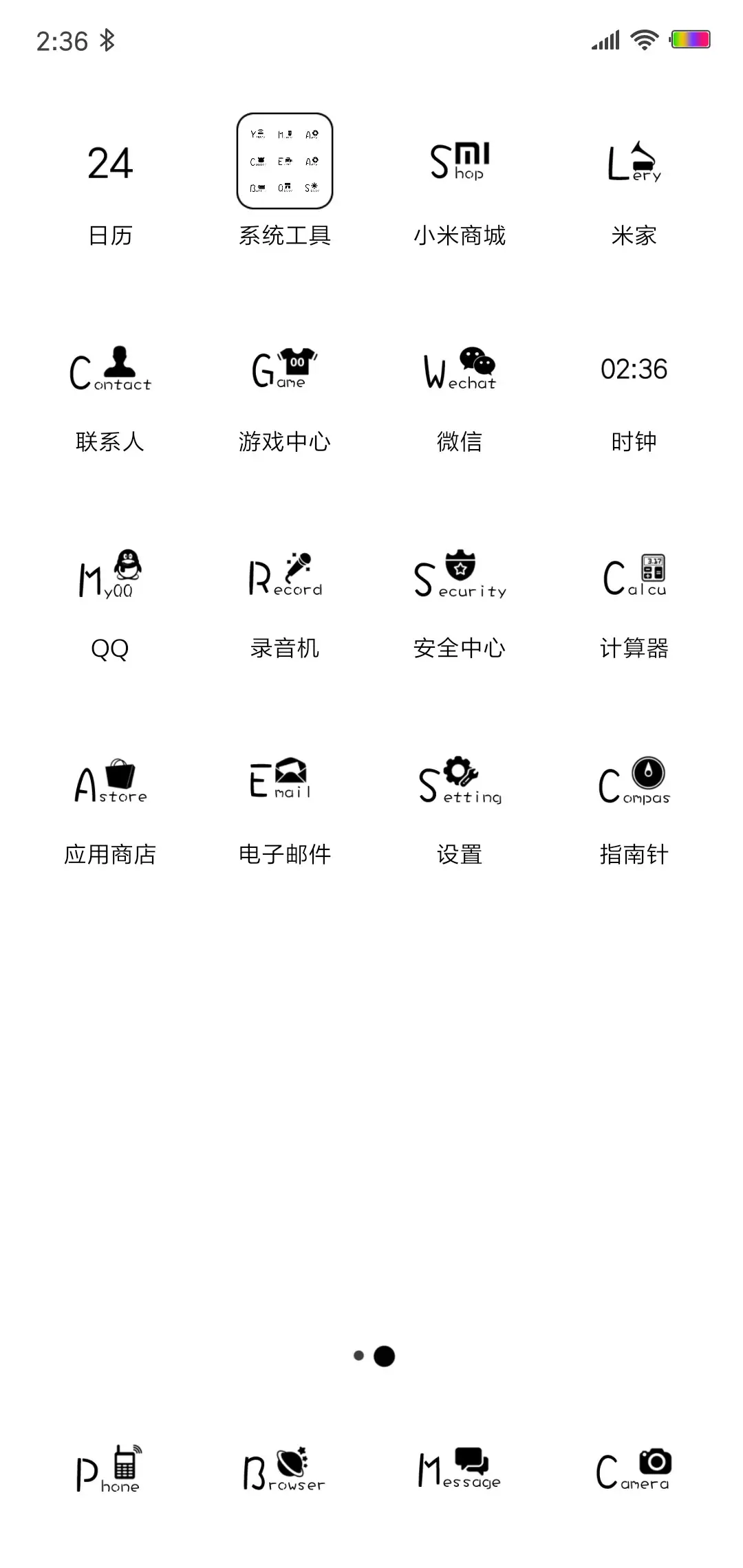Open the App Store (应用商店)
743x1568 pixels.
[x=110, y=781]
